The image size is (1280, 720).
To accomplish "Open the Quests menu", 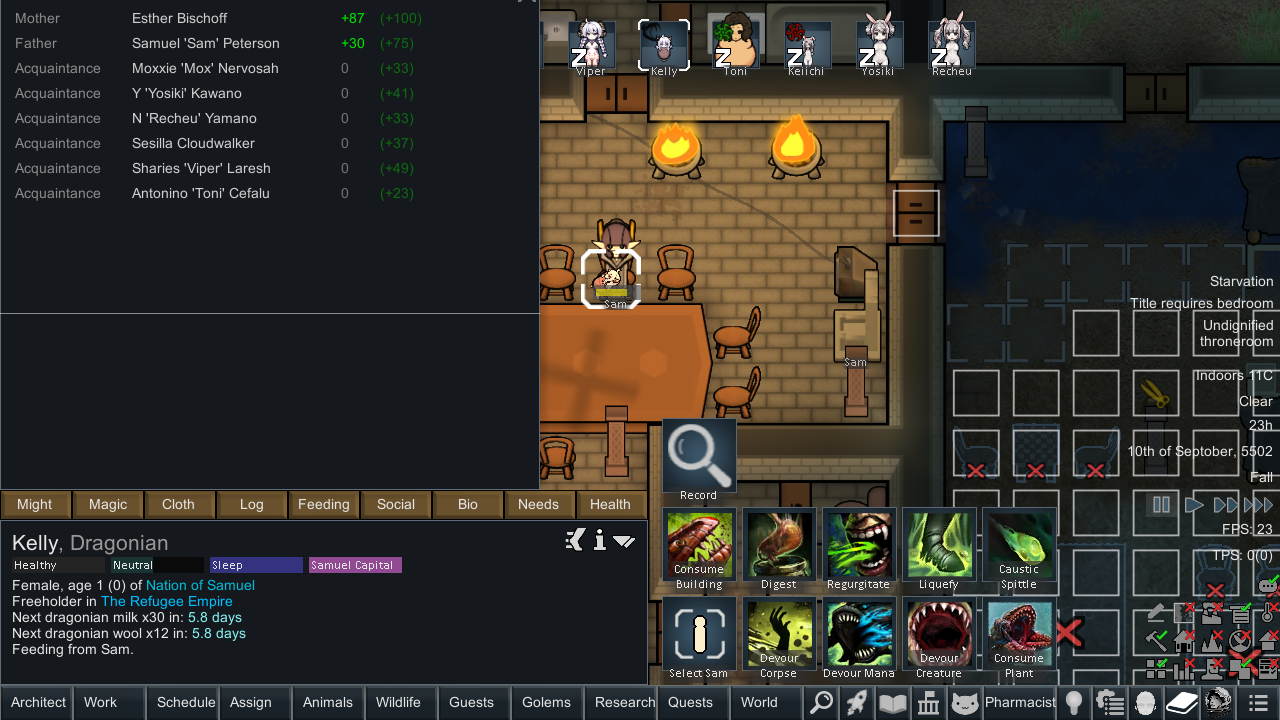I will click(690, 702).
